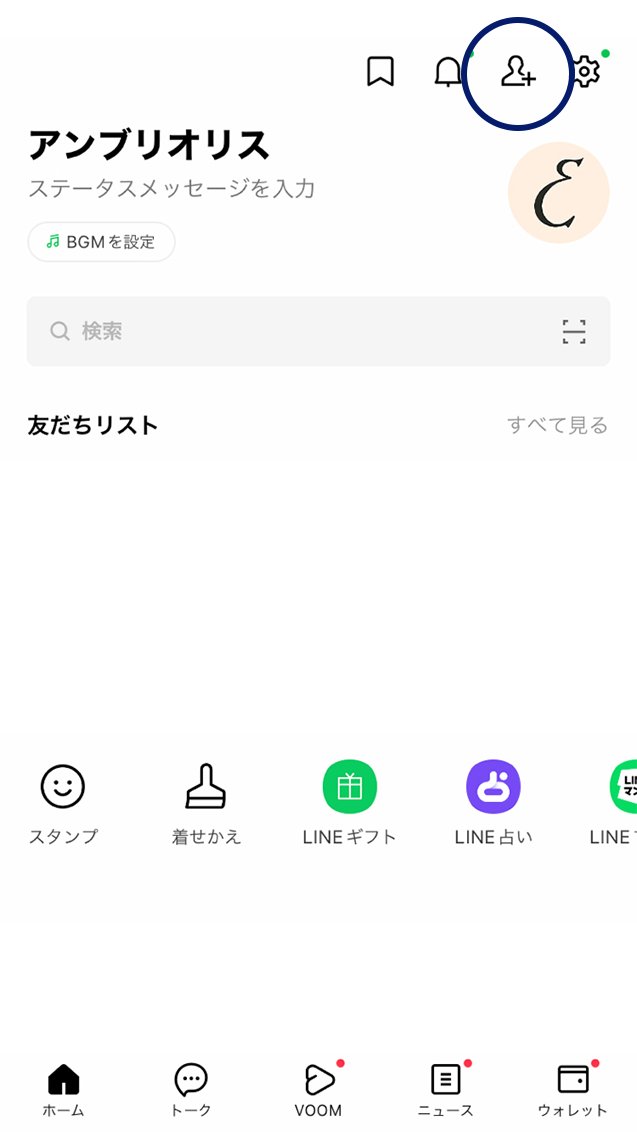Switch to the VOOM tab
The height and width of the screenshot is (1132, 637).
tap(318, 1089)
